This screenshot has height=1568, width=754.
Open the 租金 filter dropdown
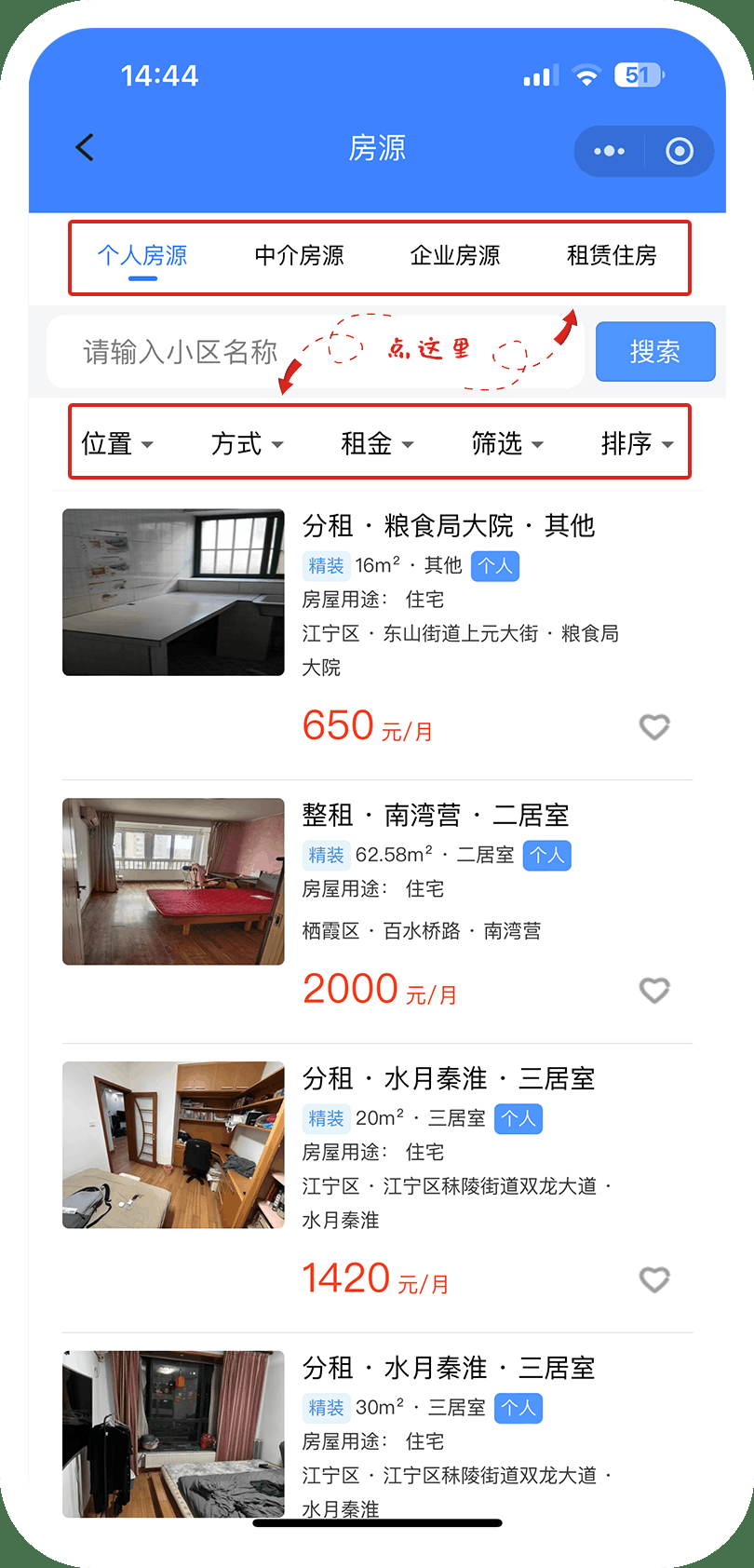[x=377, y=443]
